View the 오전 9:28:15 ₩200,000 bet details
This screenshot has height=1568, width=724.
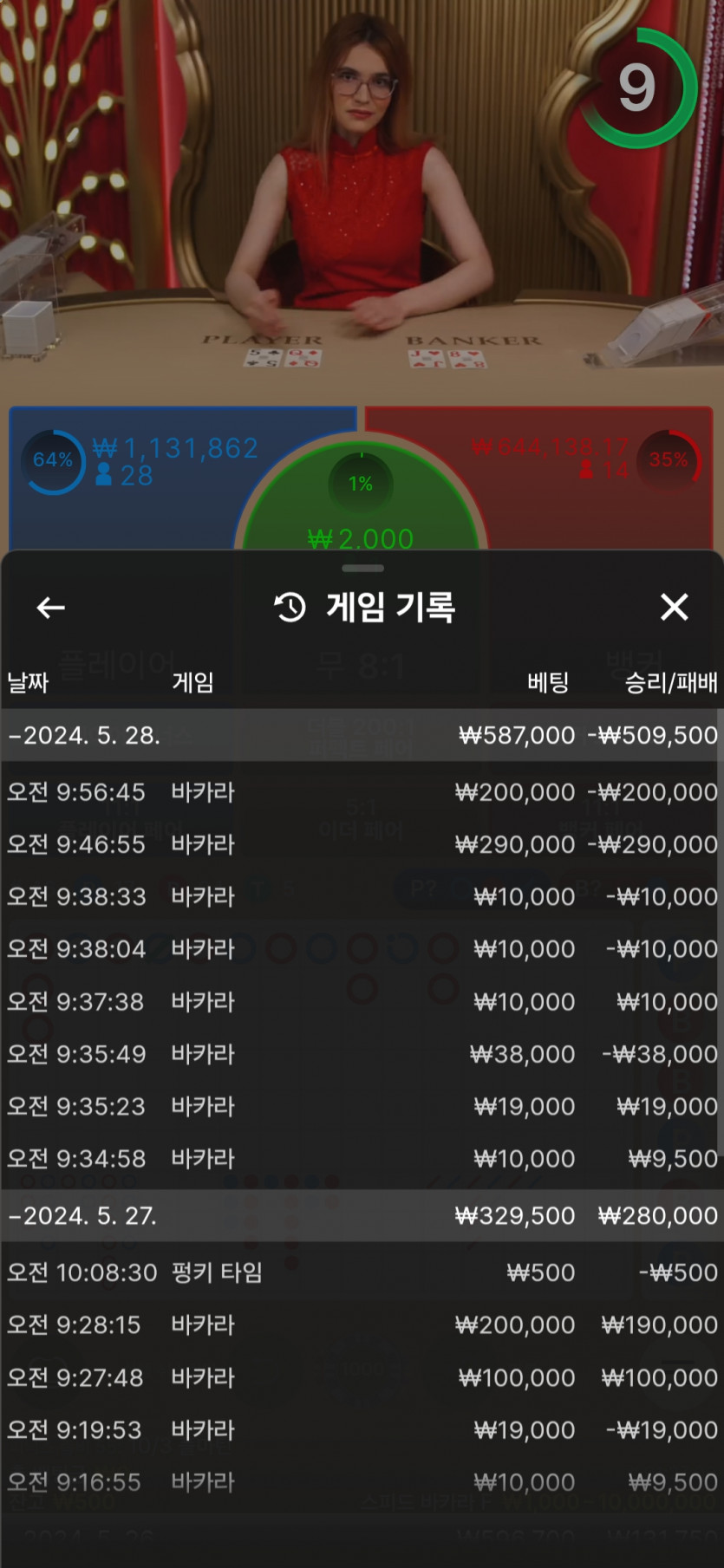point(362,1325)
